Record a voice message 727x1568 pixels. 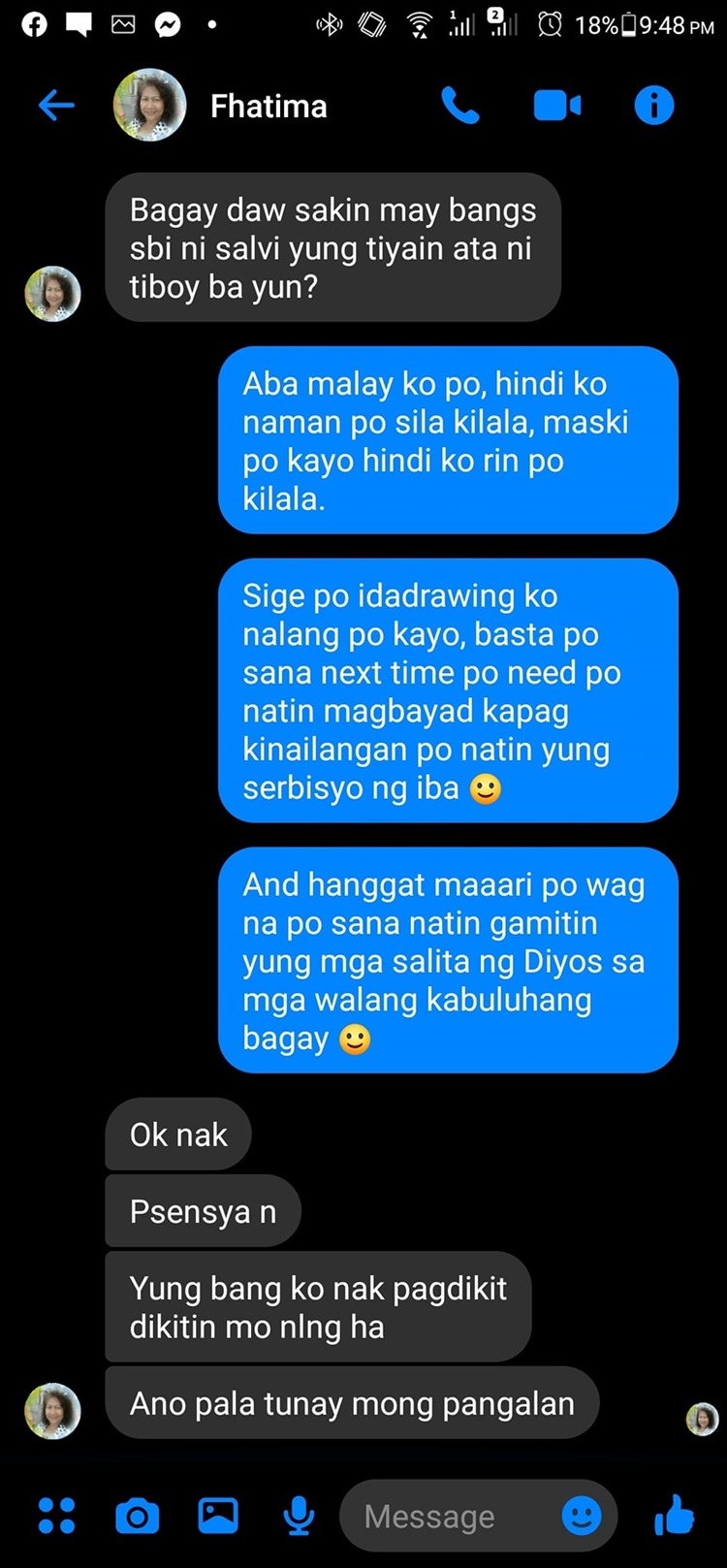point(299,1515)
